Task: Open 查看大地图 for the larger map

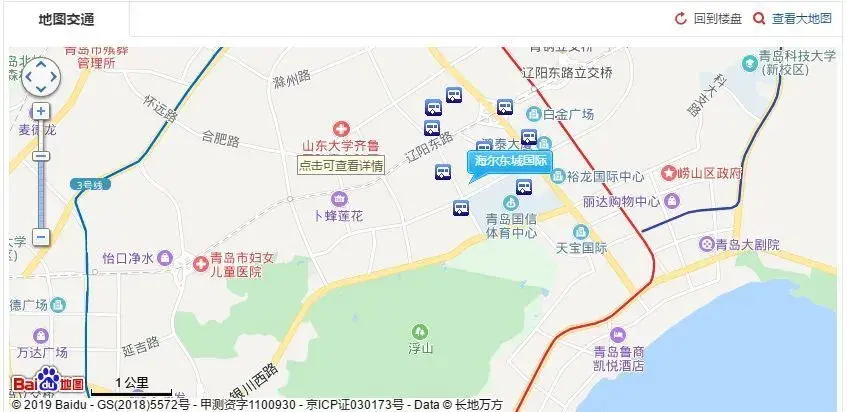Action: tap(792, 19)
